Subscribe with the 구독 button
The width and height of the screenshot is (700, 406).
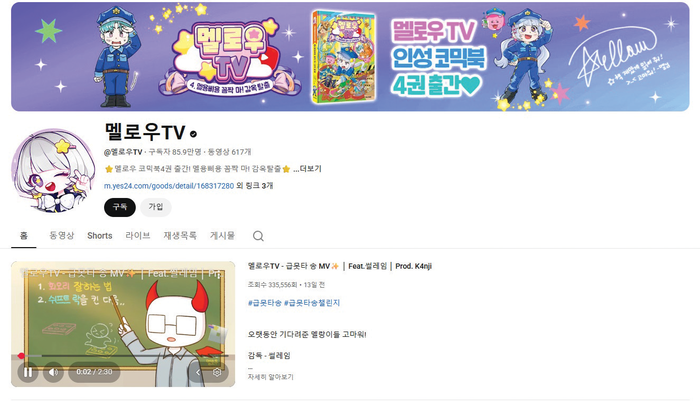(119, 207)
